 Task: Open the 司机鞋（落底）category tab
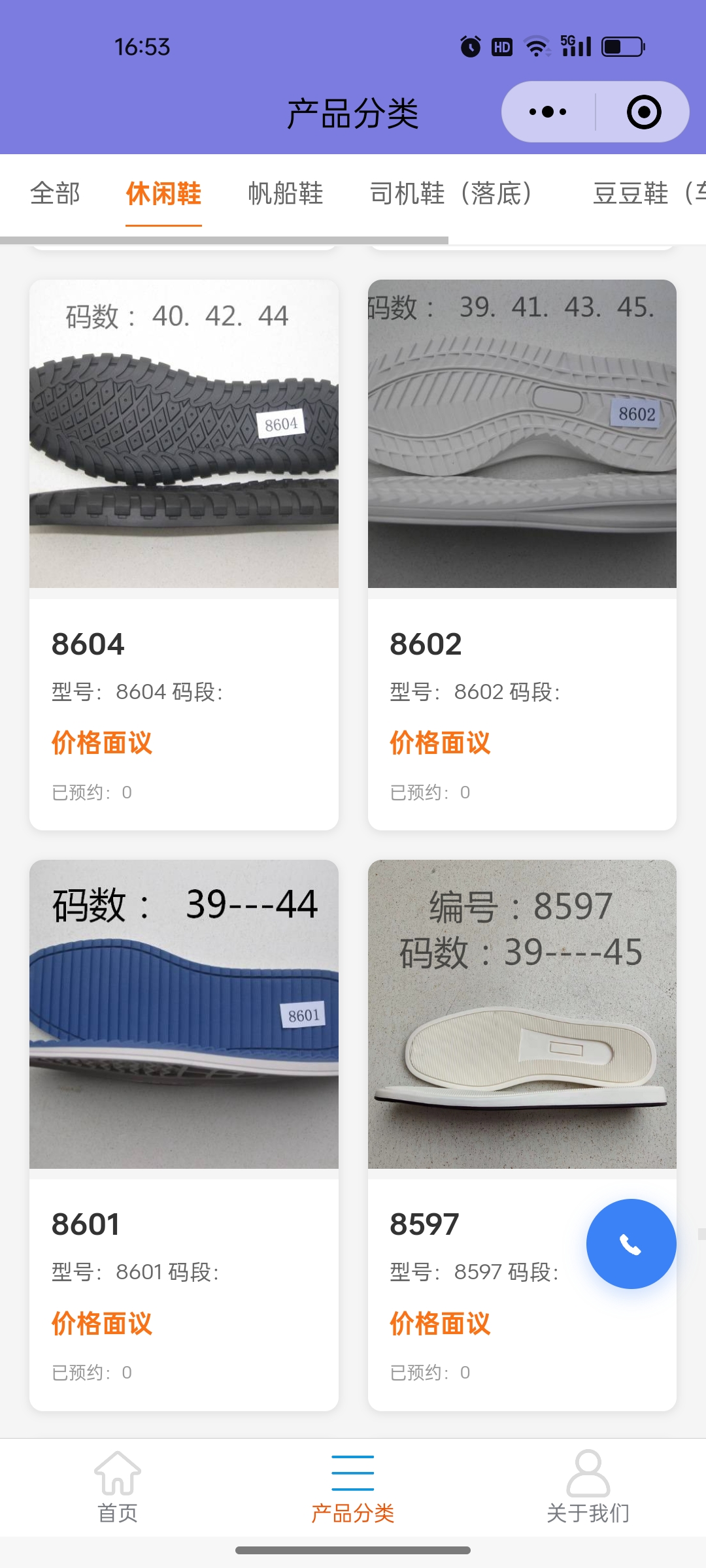pyautogui.click(x=451, y=193)
